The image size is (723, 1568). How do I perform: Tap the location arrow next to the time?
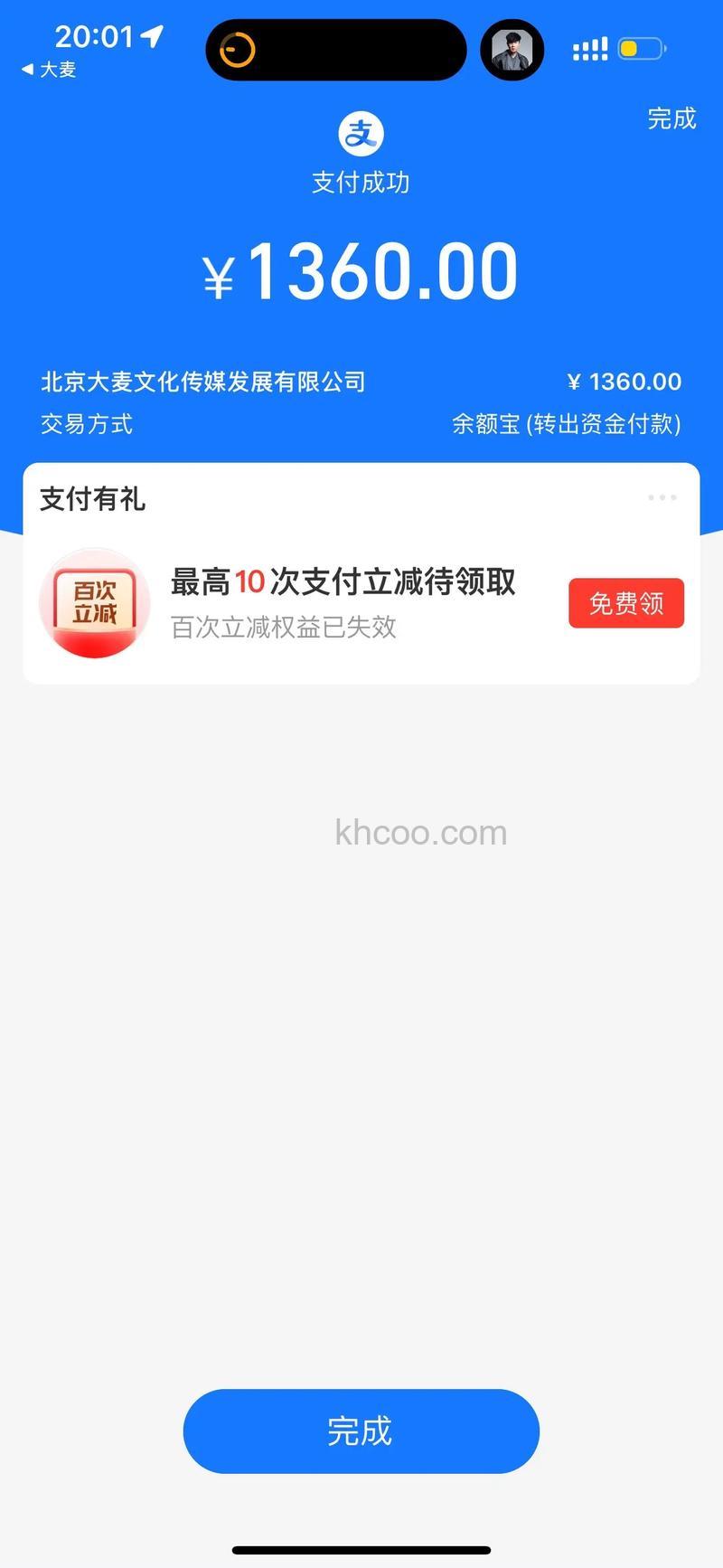[x=154, y=36]
